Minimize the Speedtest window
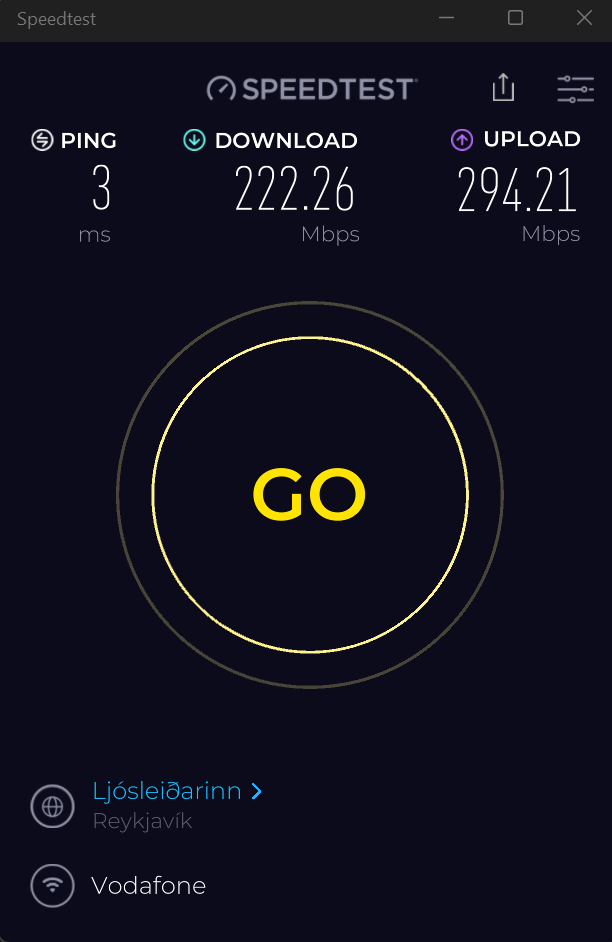612x942 pixels. coord(447,18)
